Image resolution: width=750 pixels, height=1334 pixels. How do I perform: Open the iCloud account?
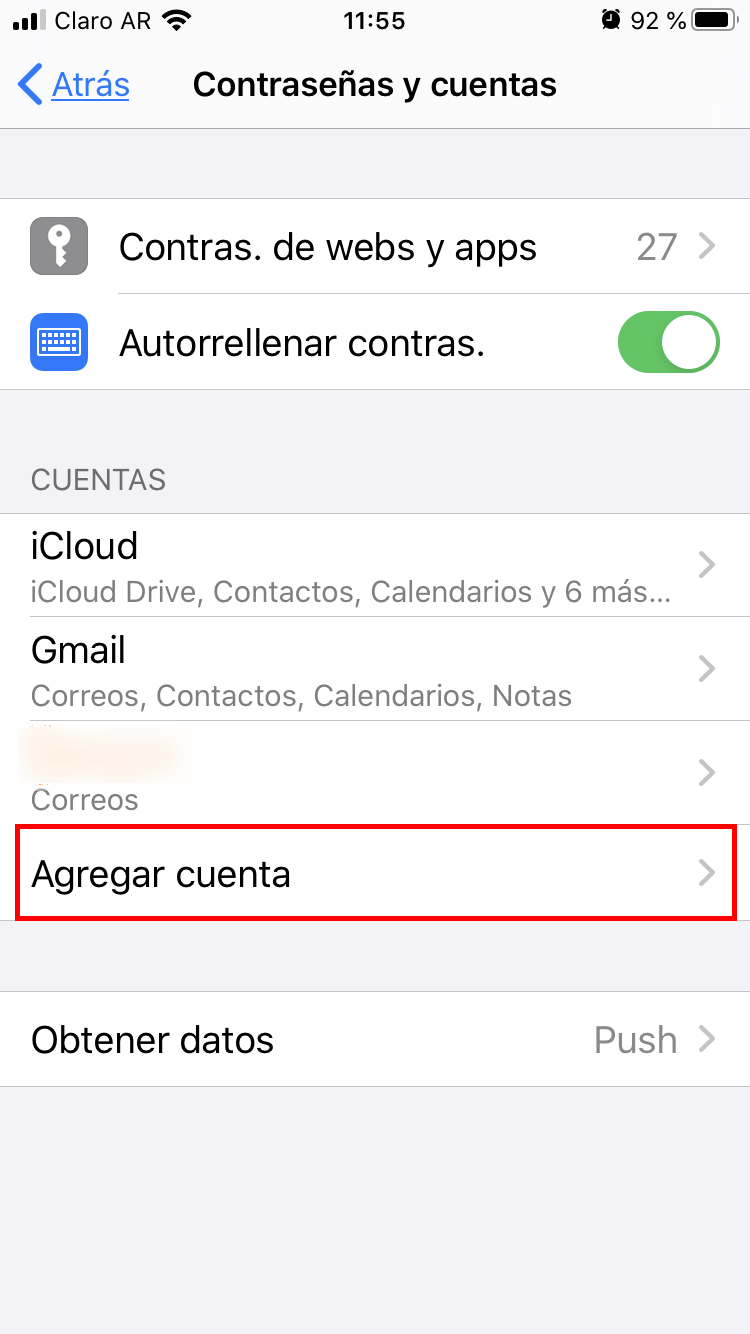[x=375, y=566]
